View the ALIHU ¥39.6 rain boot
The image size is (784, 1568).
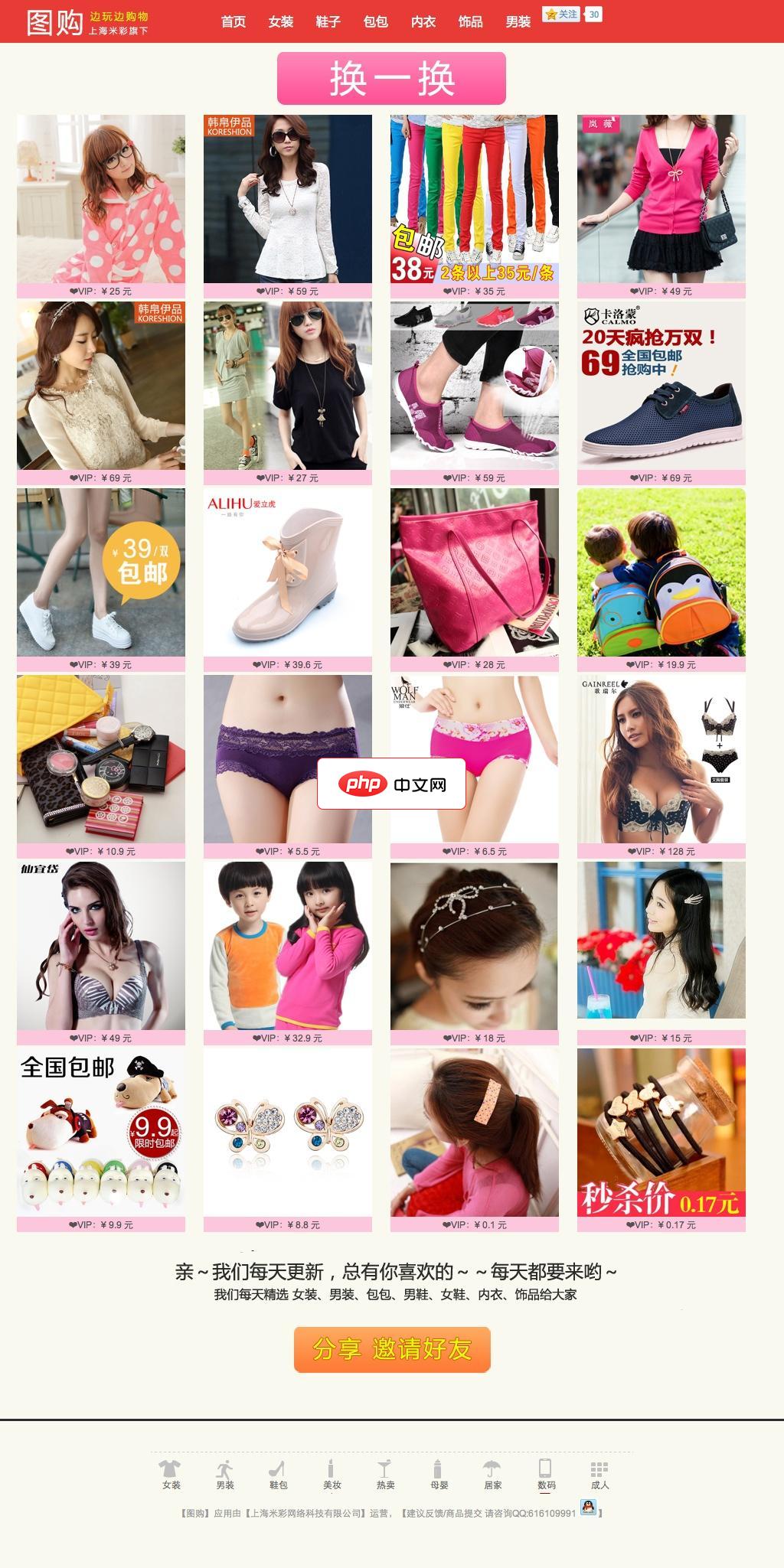[287, 572]
